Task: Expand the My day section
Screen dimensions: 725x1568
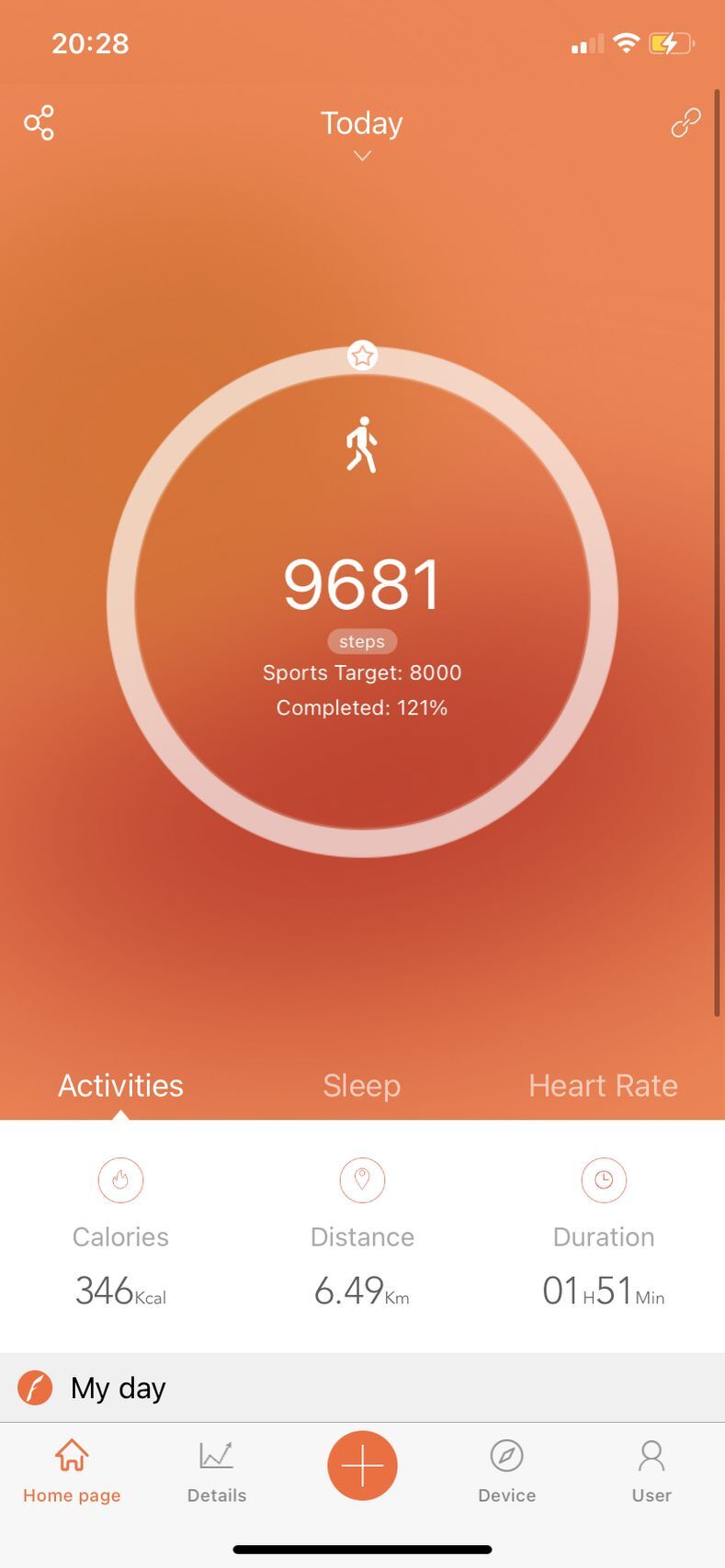Action: (x=118, y=1388)
